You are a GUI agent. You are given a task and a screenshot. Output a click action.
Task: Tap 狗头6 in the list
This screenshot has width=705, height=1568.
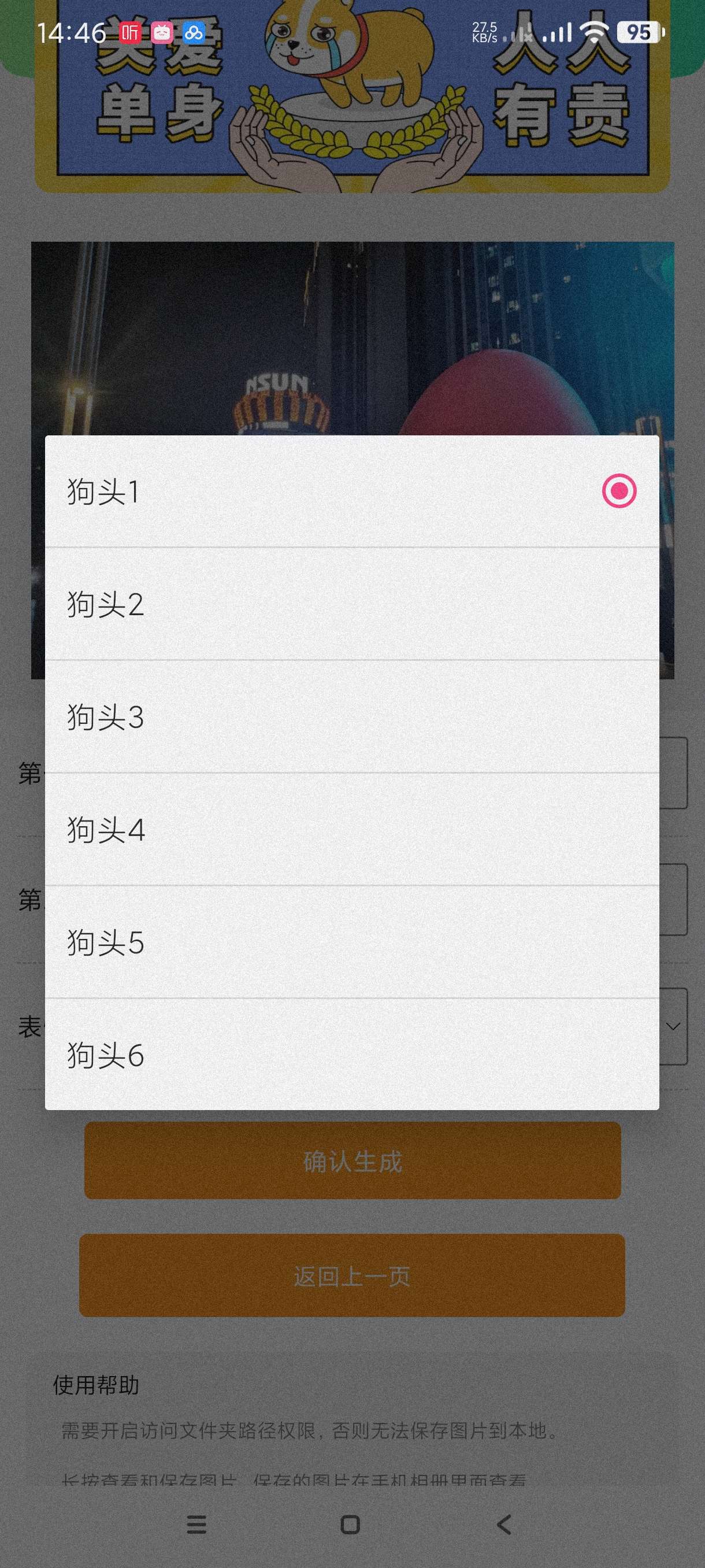351,1054
